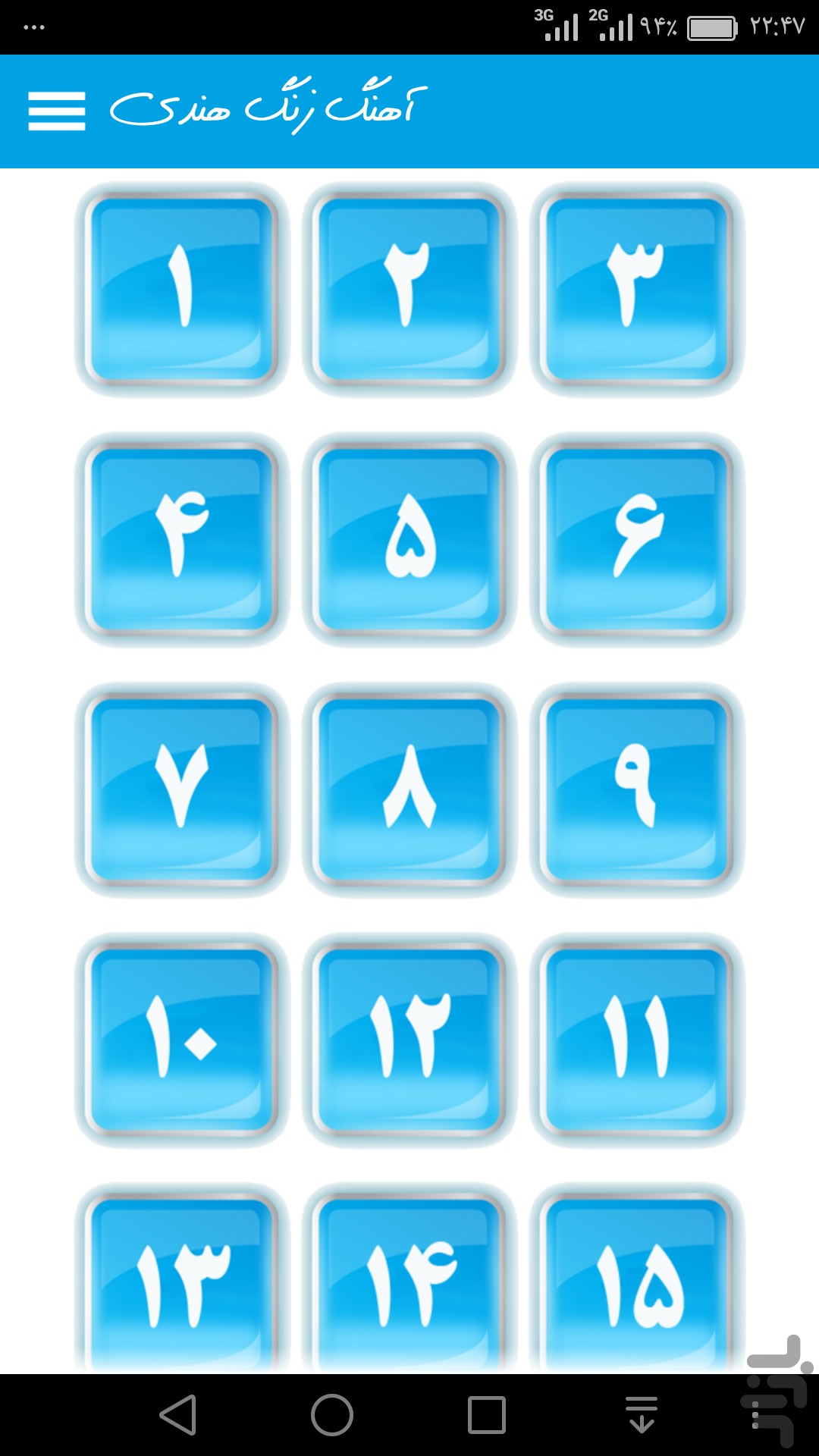This screenshot has height=1456, width=819.
Task: Play ringtone number ۷
Action: (x=182, y=789)
